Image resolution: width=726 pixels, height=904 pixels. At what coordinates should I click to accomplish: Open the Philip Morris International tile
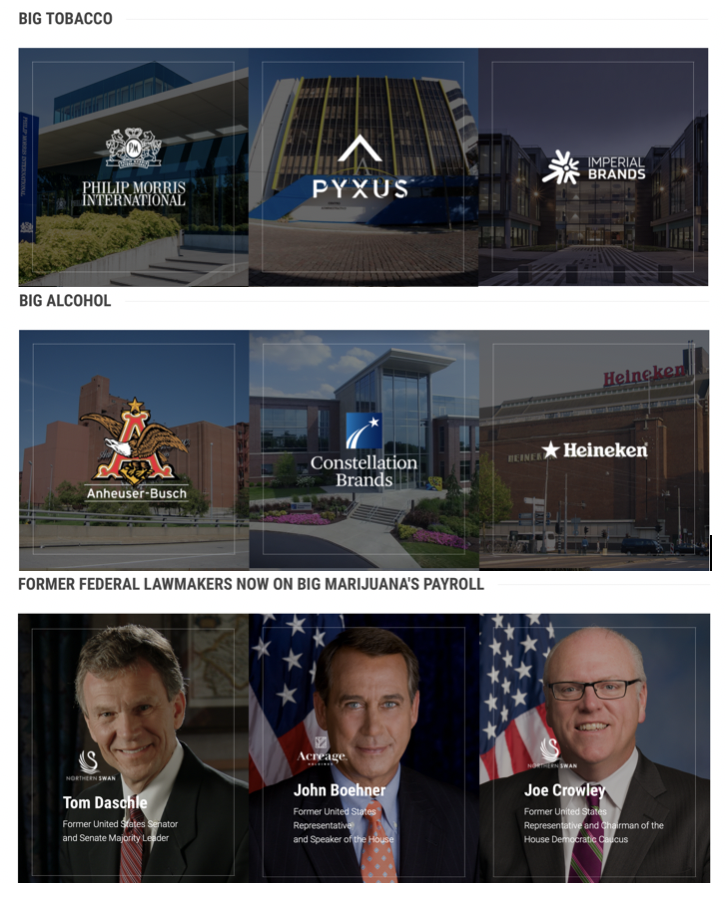(x=133, y=167)
